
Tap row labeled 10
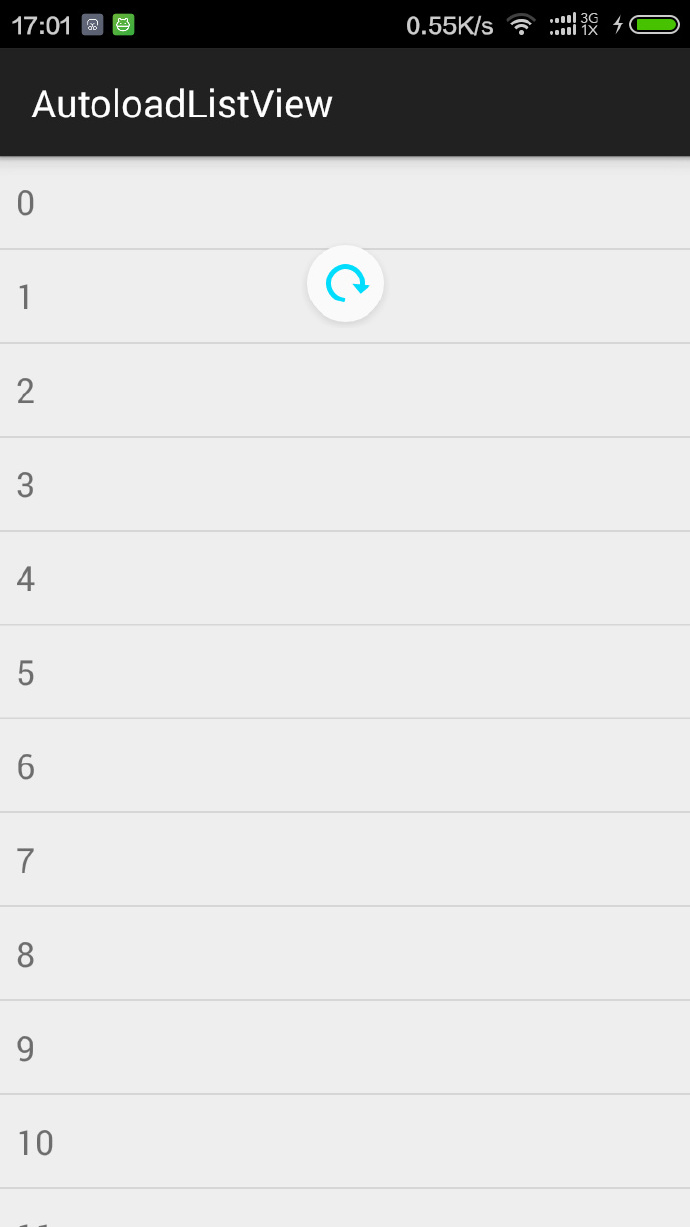click(345, 1141)
